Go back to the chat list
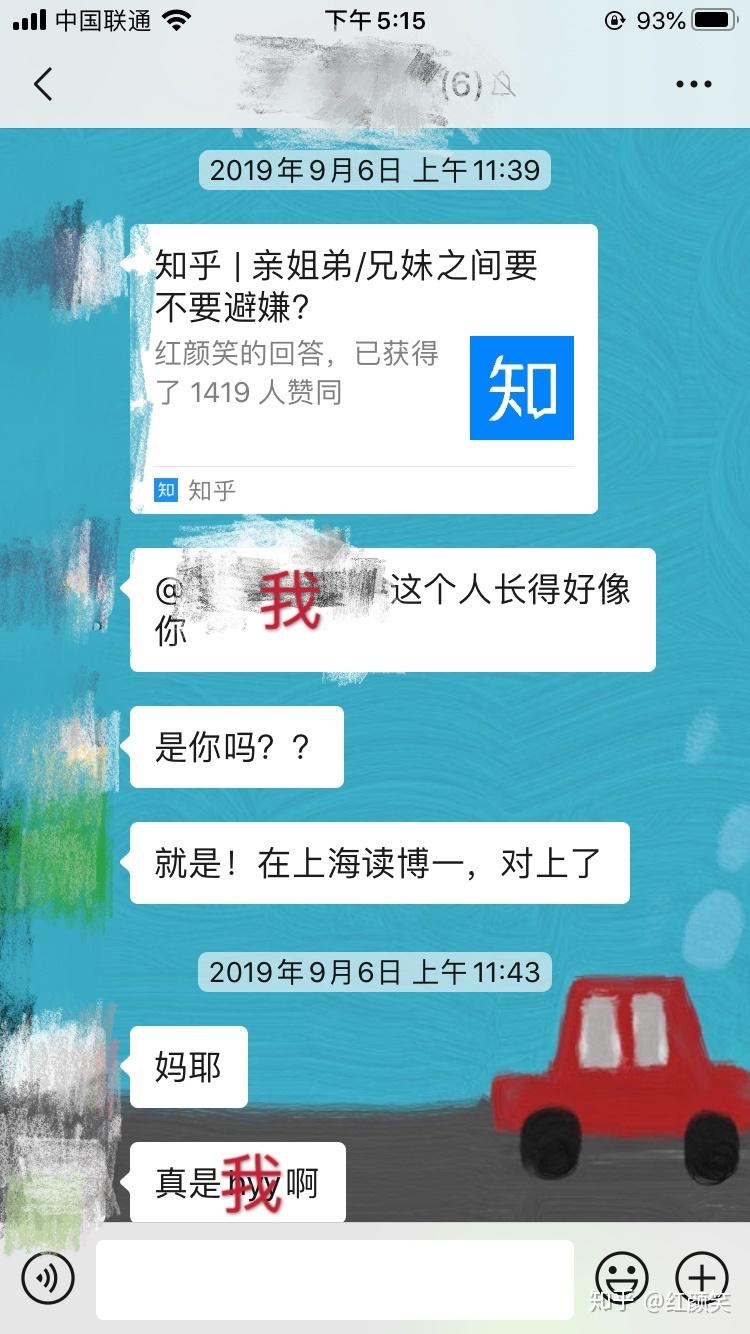The image size is (750, 1334). 43,84
